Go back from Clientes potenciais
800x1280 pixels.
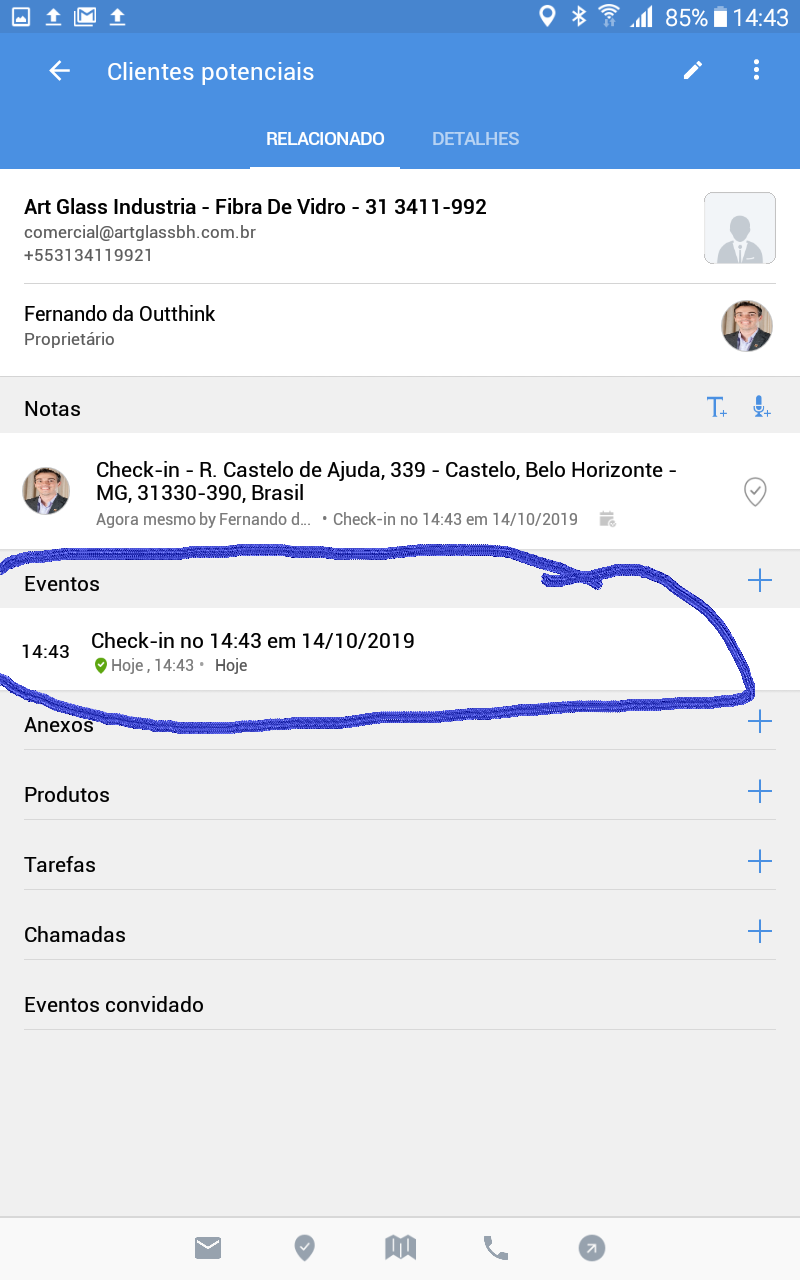(x=60, y=71)
